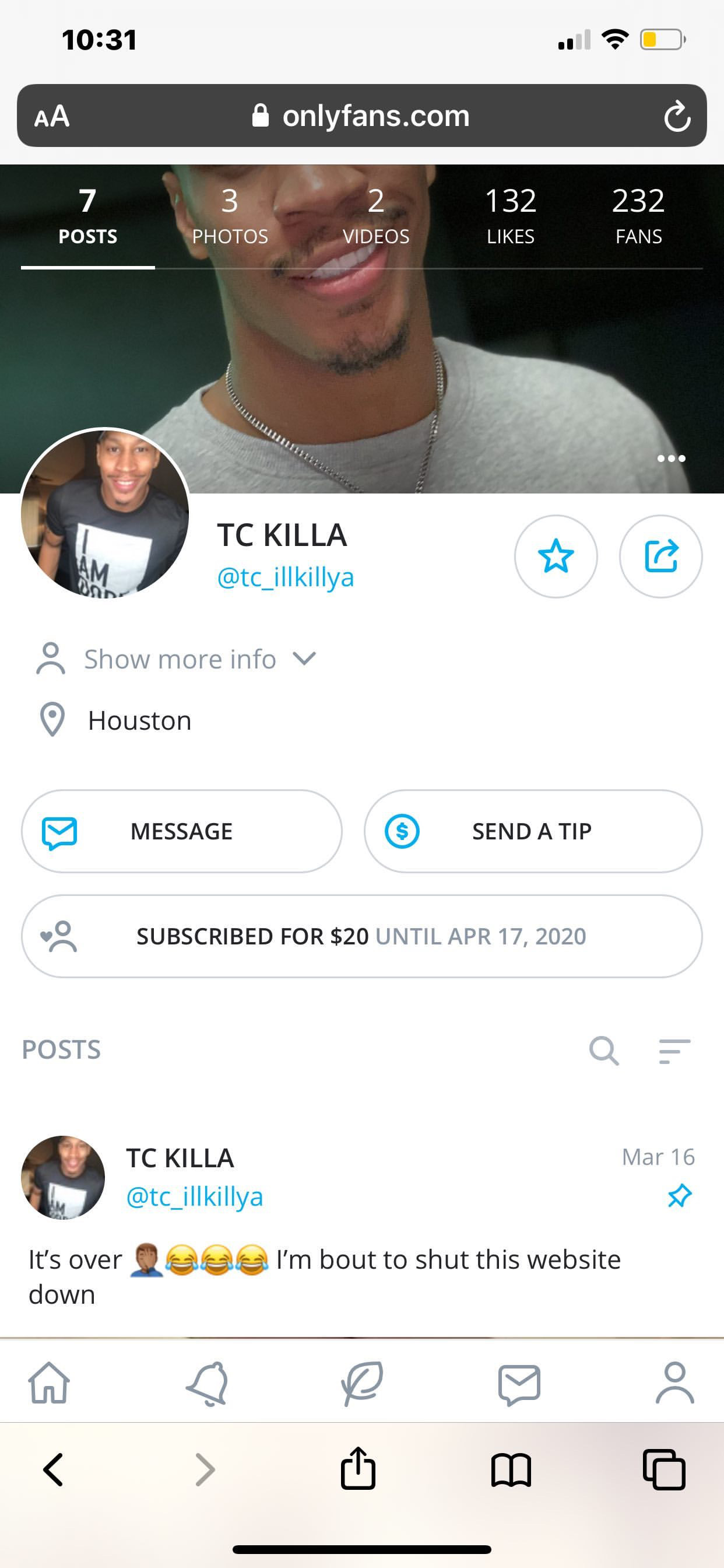Expand Show more info

click(x=180, y=659)
